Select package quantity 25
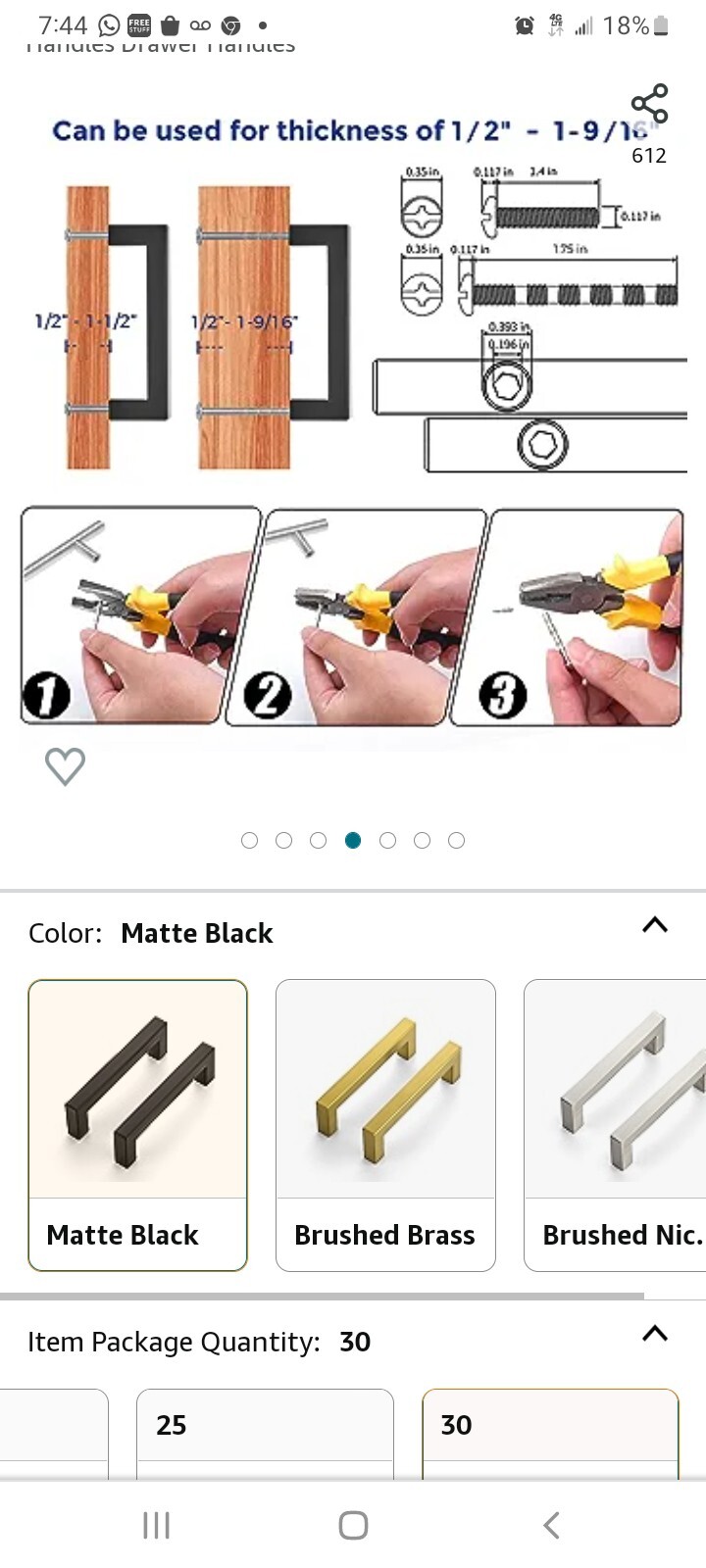The image size is (706, 1568). click(x=265, y=1426)
